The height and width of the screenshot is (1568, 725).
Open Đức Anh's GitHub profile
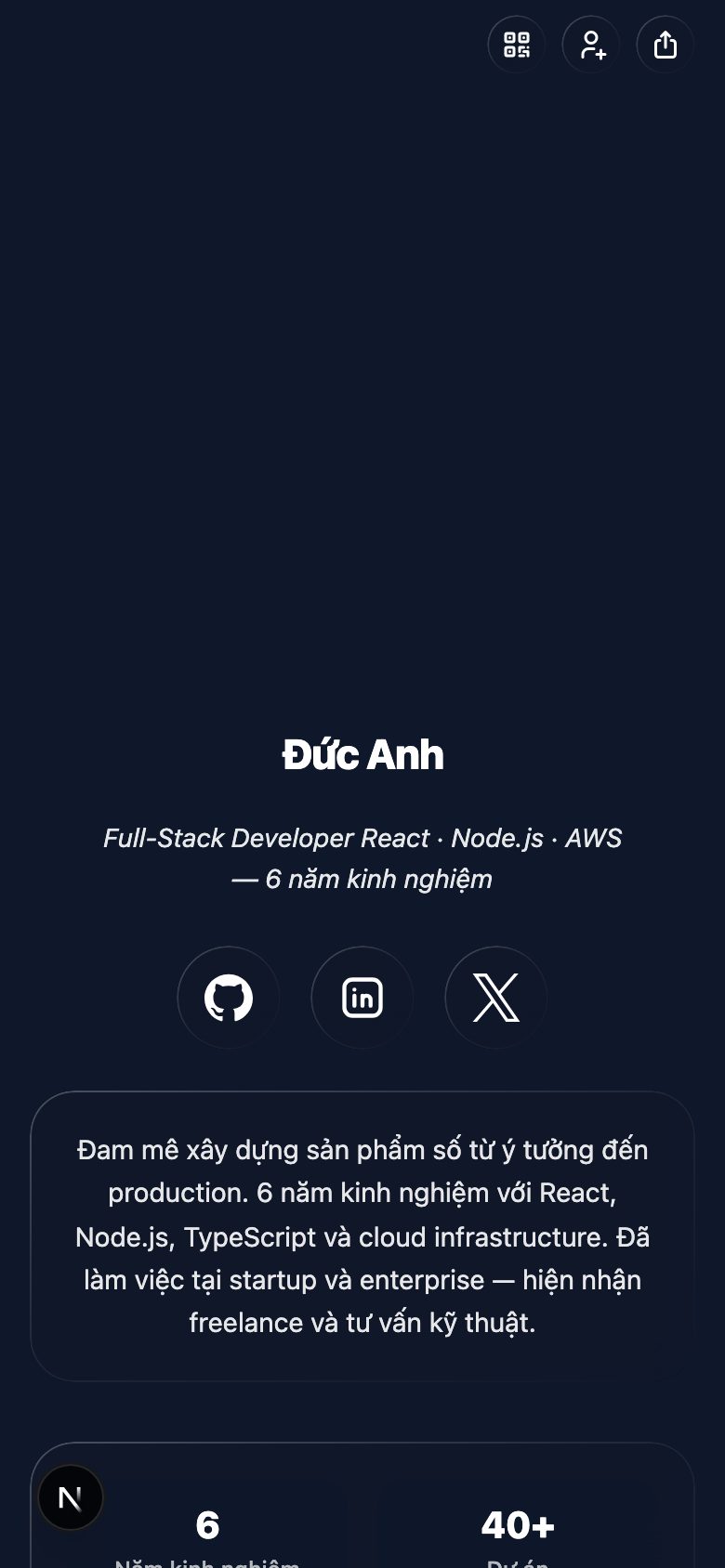point(229,997)
